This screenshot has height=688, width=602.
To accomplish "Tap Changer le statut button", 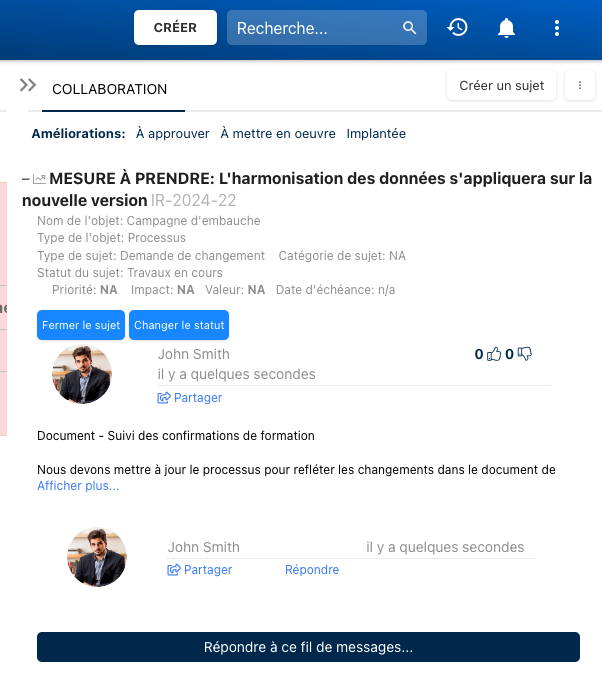I will tap(179, 325).
